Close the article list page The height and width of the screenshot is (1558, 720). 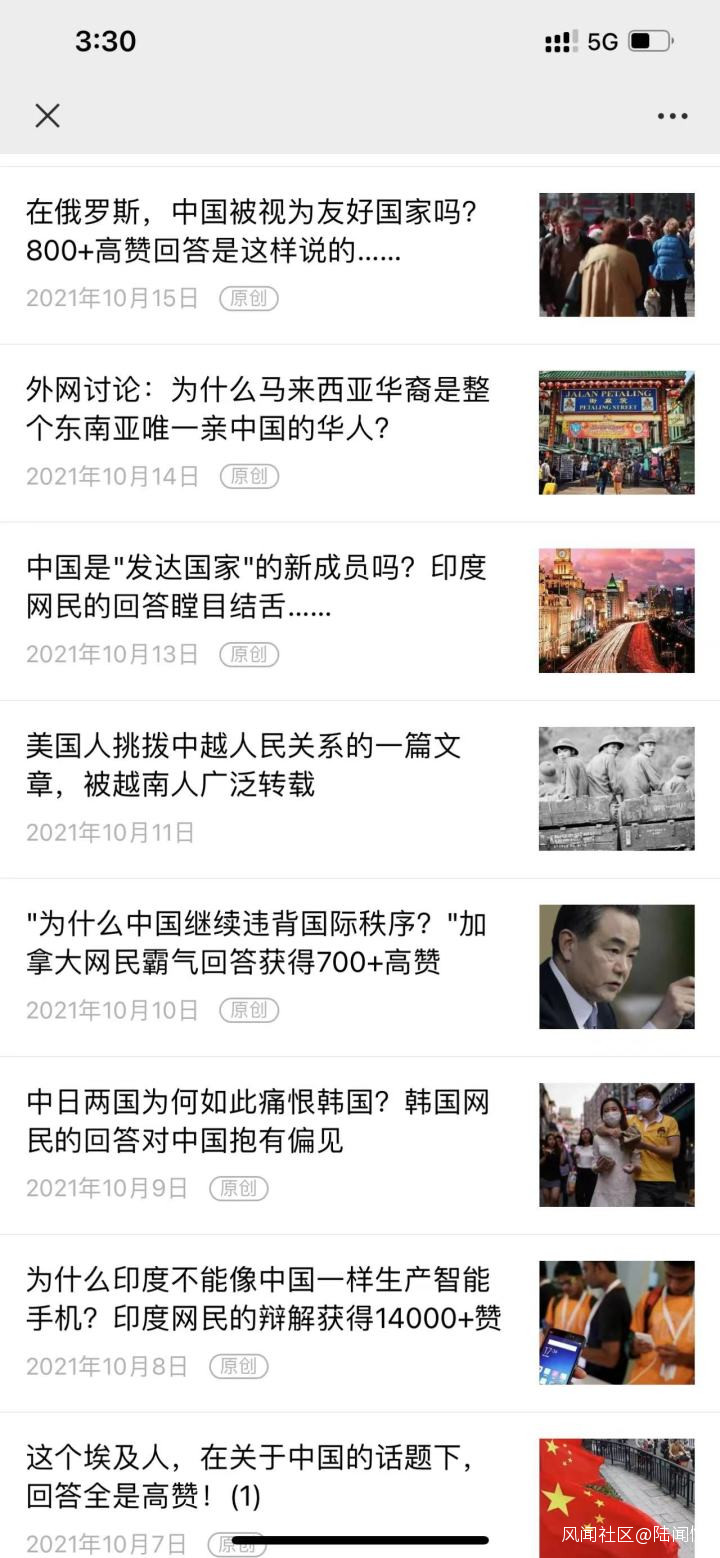tap(47, 116)
